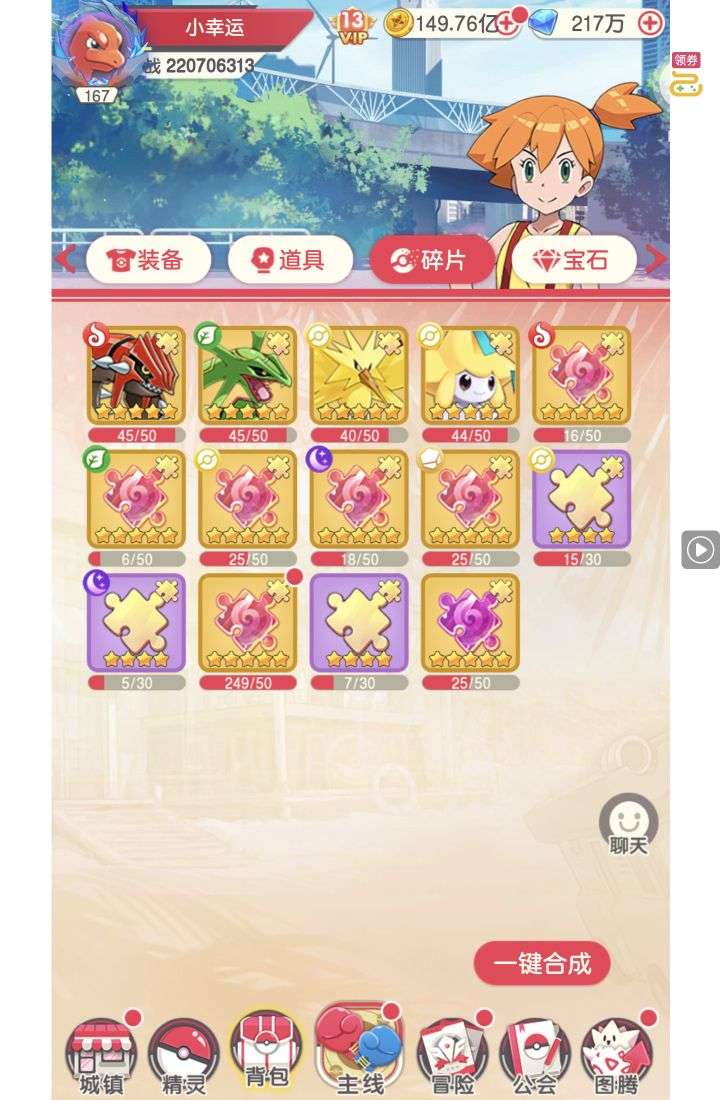Tap the floating video play button
Screen dimensions: 720x1100
tap(700, 549)
